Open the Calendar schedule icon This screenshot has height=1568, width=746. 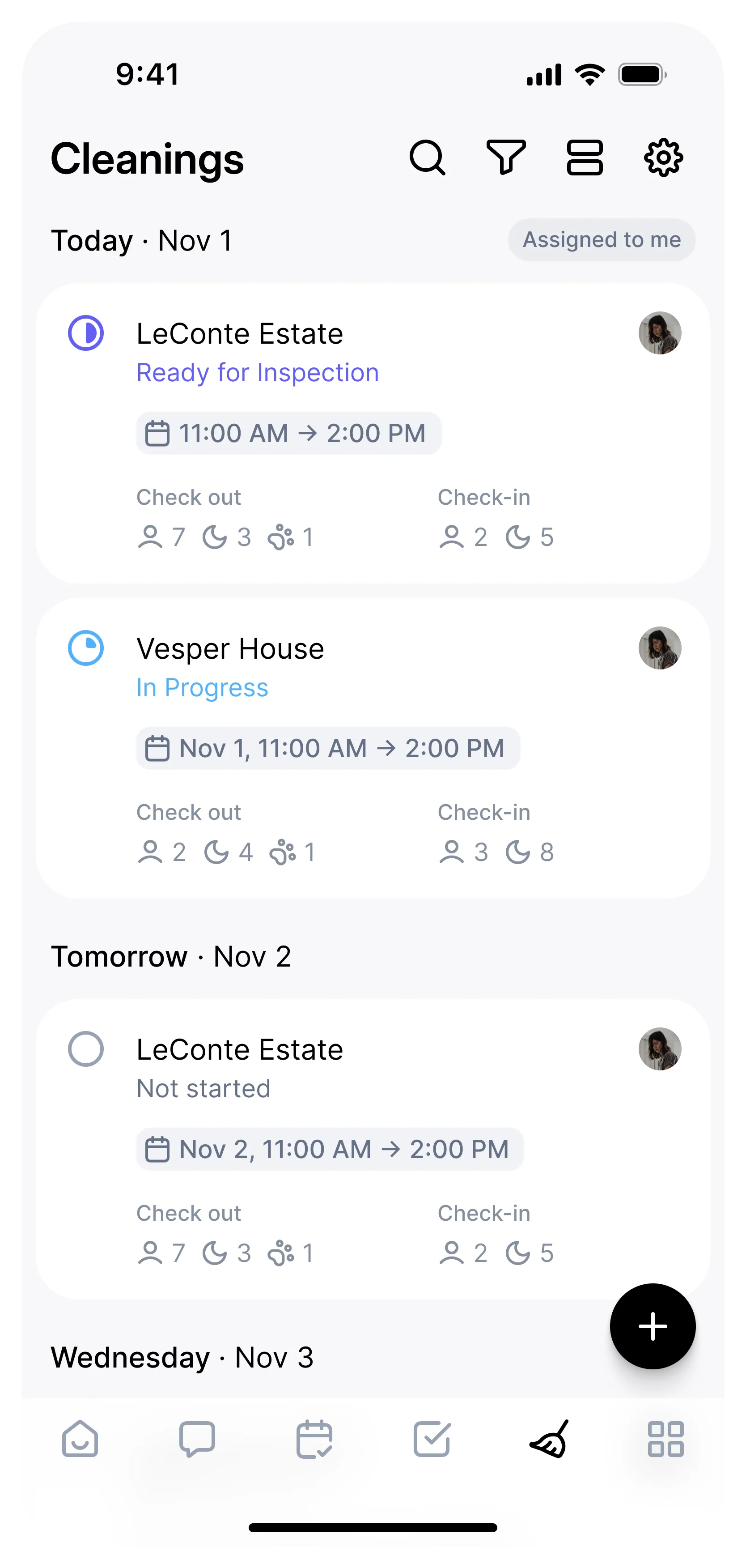pos(314,1440)
